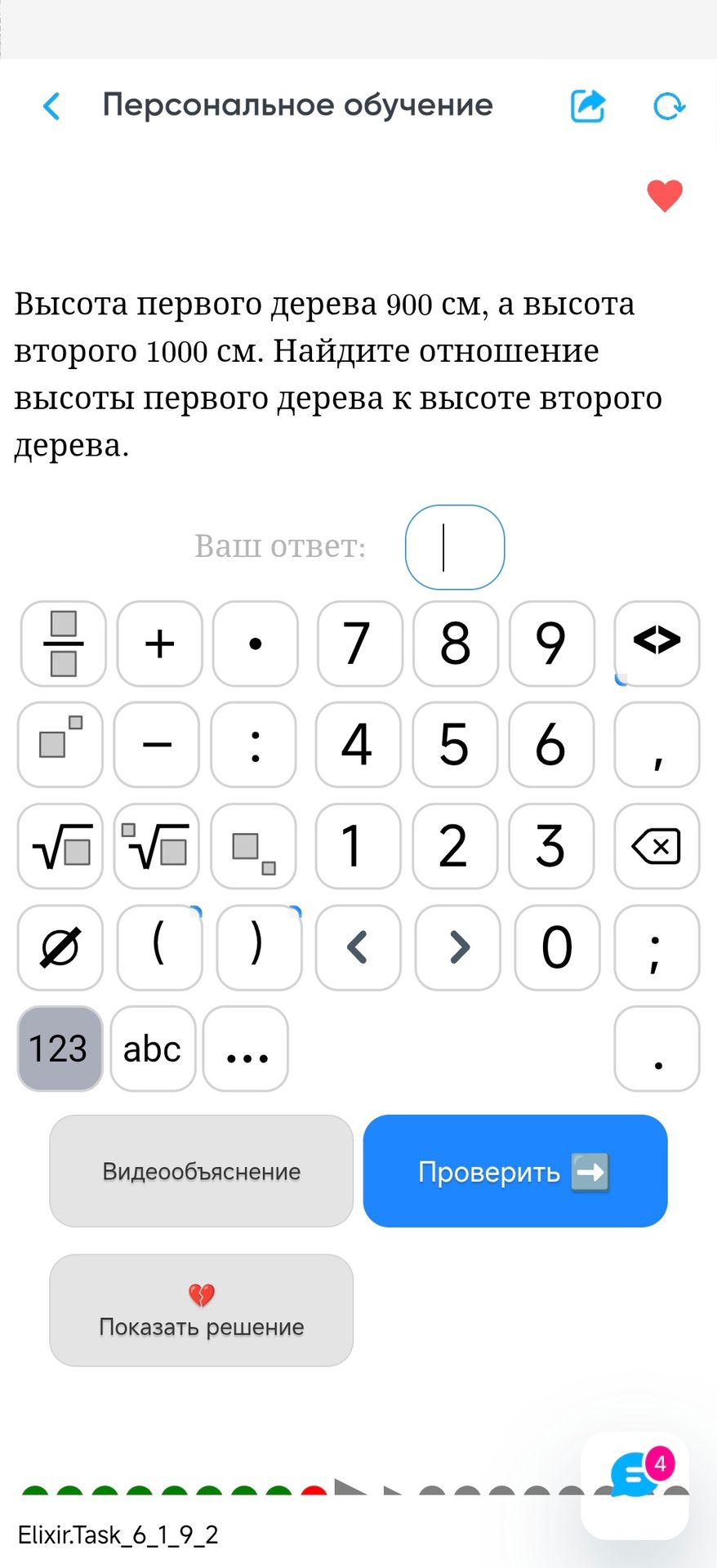Go back with the top-left arrow
Screen dimensions: 717x1568
51,106
